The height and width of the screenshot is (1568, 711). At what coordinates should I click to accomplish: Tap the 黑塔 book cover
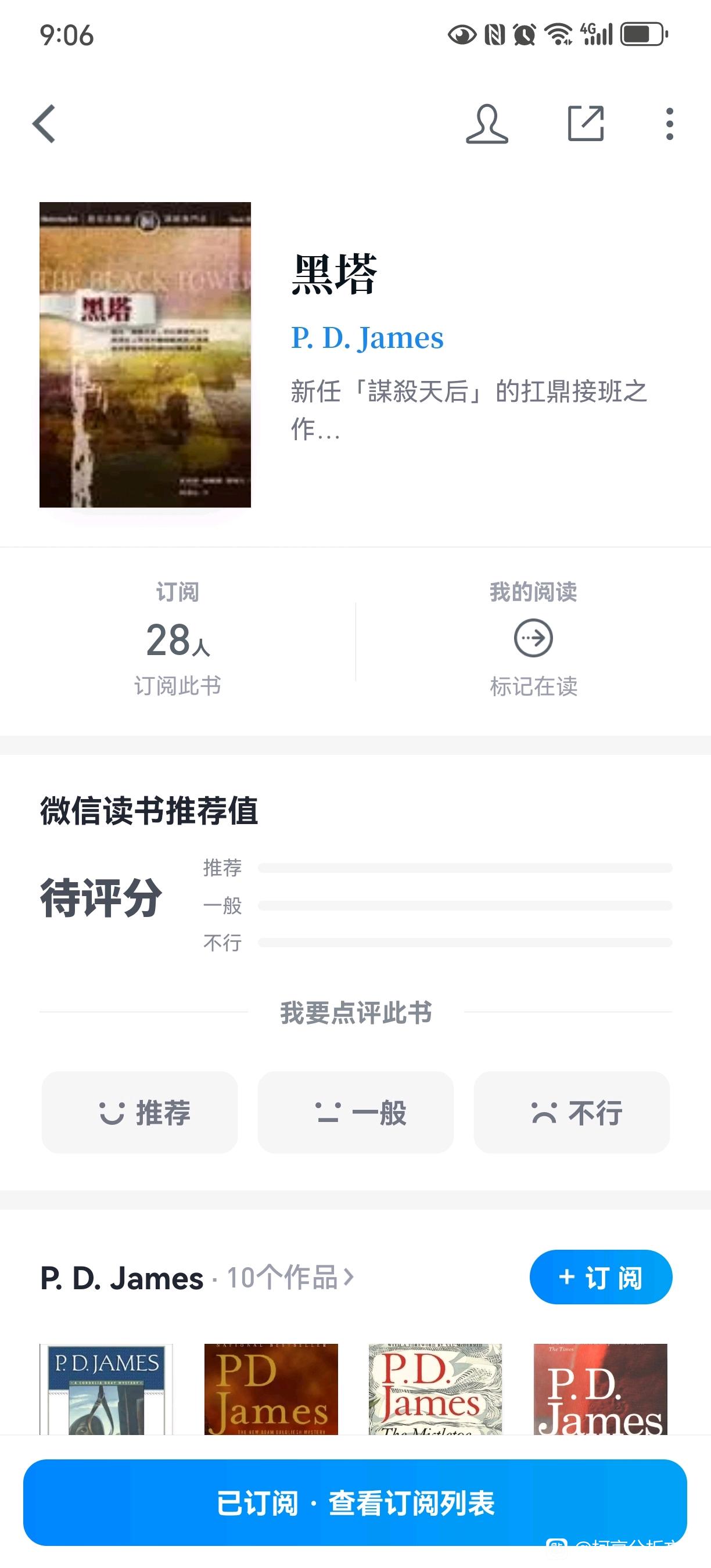point(145,354)
